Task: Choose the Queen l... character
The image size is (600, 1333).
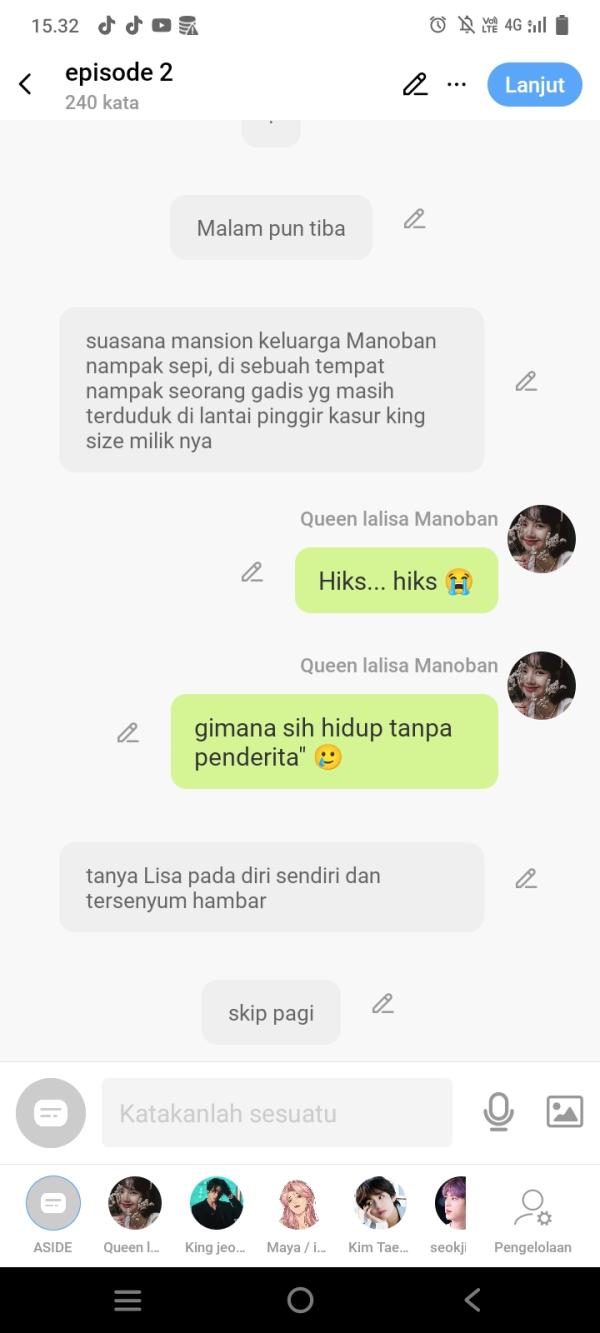Action: [x=135, y=1203]
